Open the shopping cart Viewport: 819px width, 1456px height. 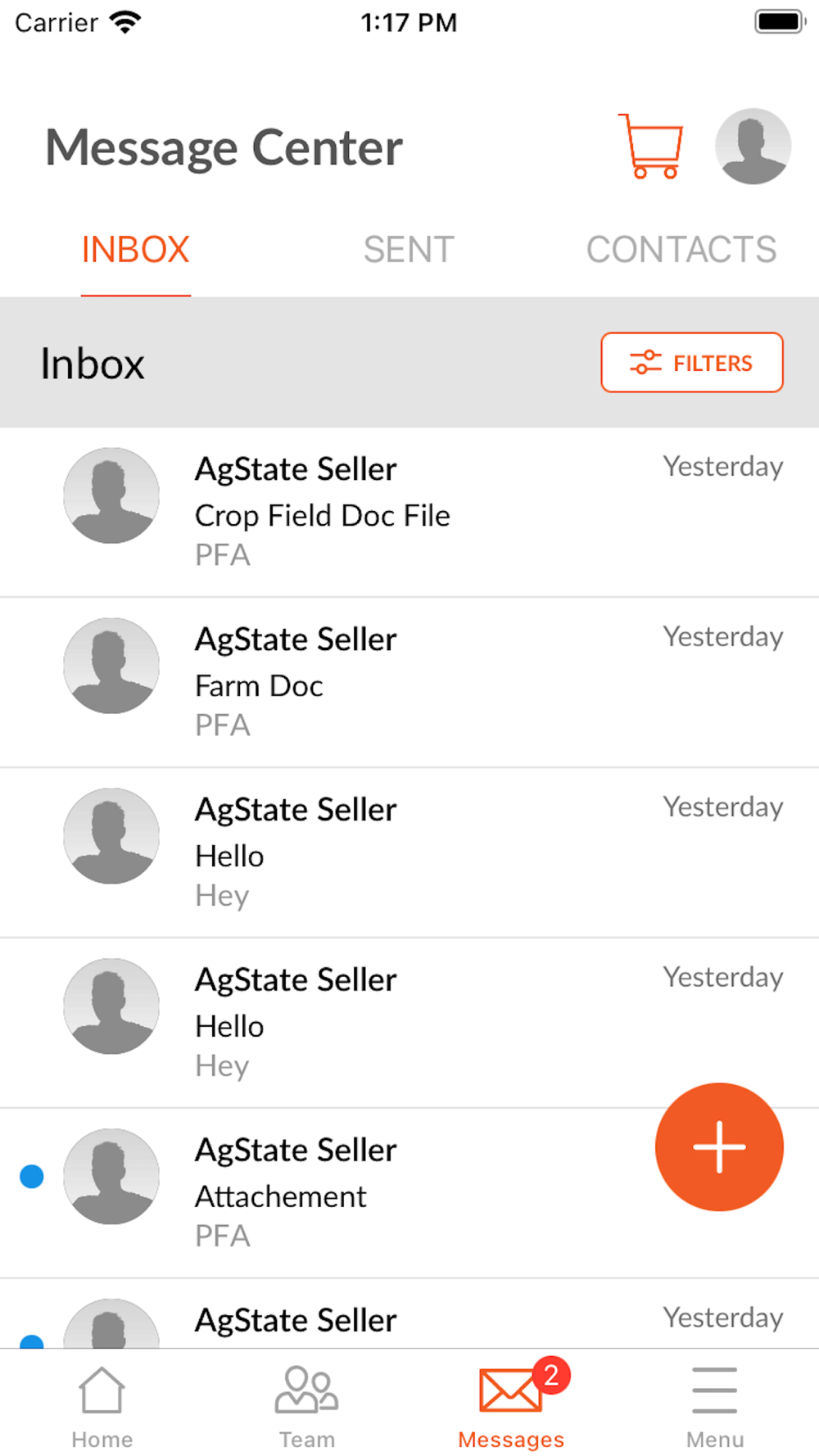650,146
